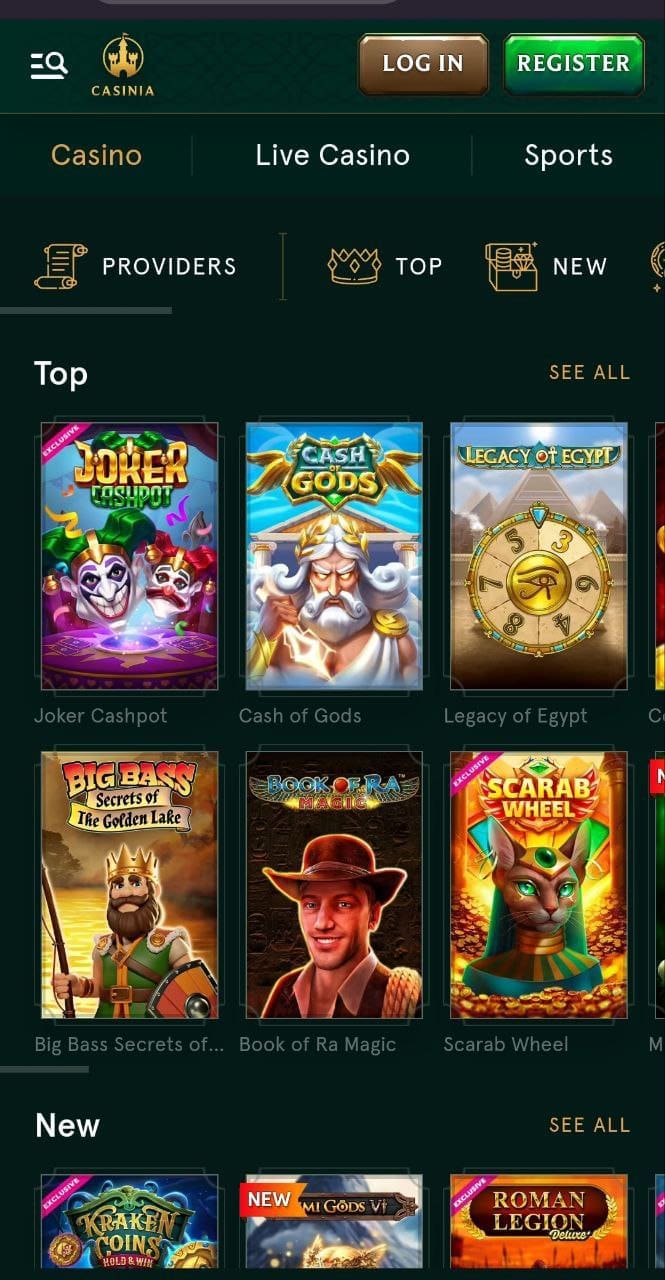Screen dimensions: 665x1280
Task: See all Top games
Action: pyautogui.click(x=589, y=372)
